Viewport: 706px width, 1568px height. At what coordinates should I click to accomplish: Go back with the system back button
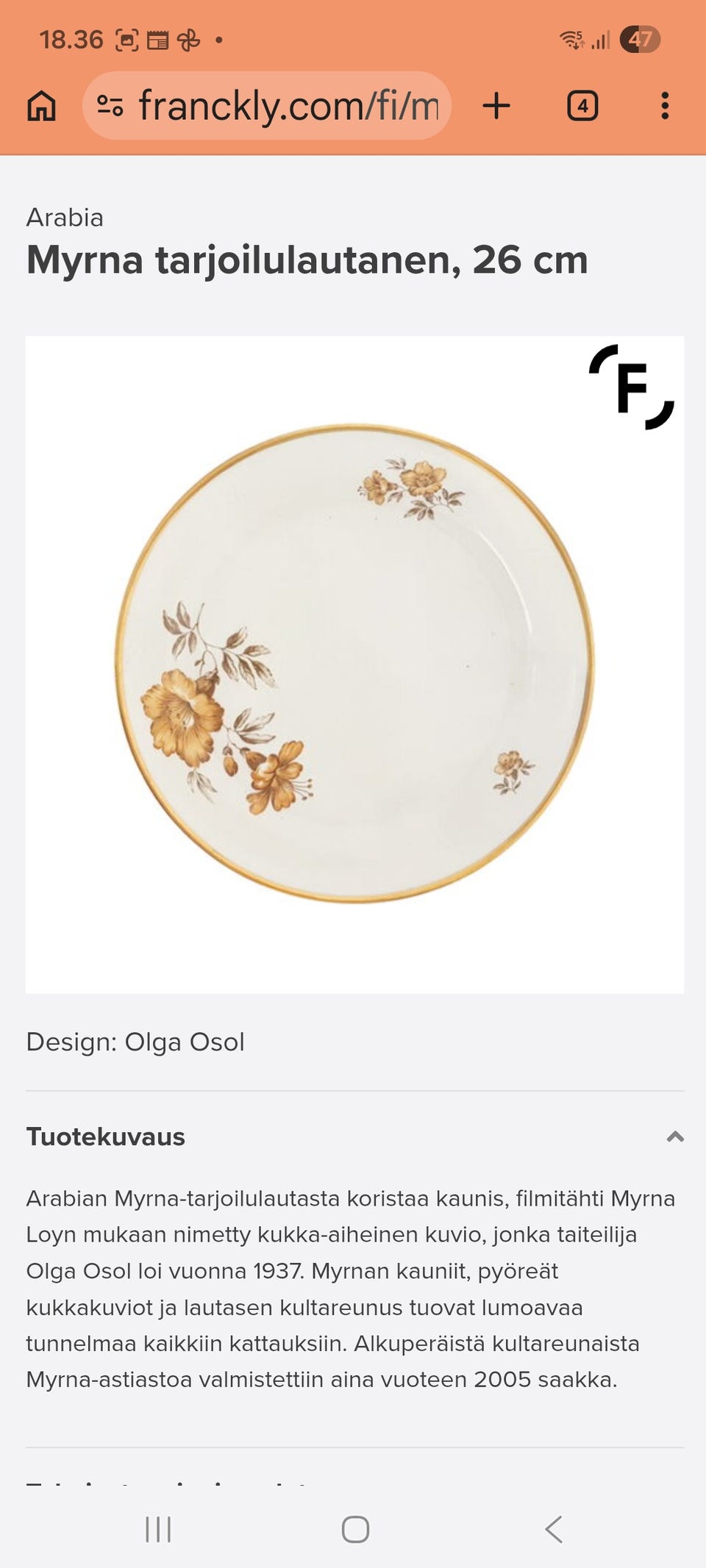tap(554, 1529)
